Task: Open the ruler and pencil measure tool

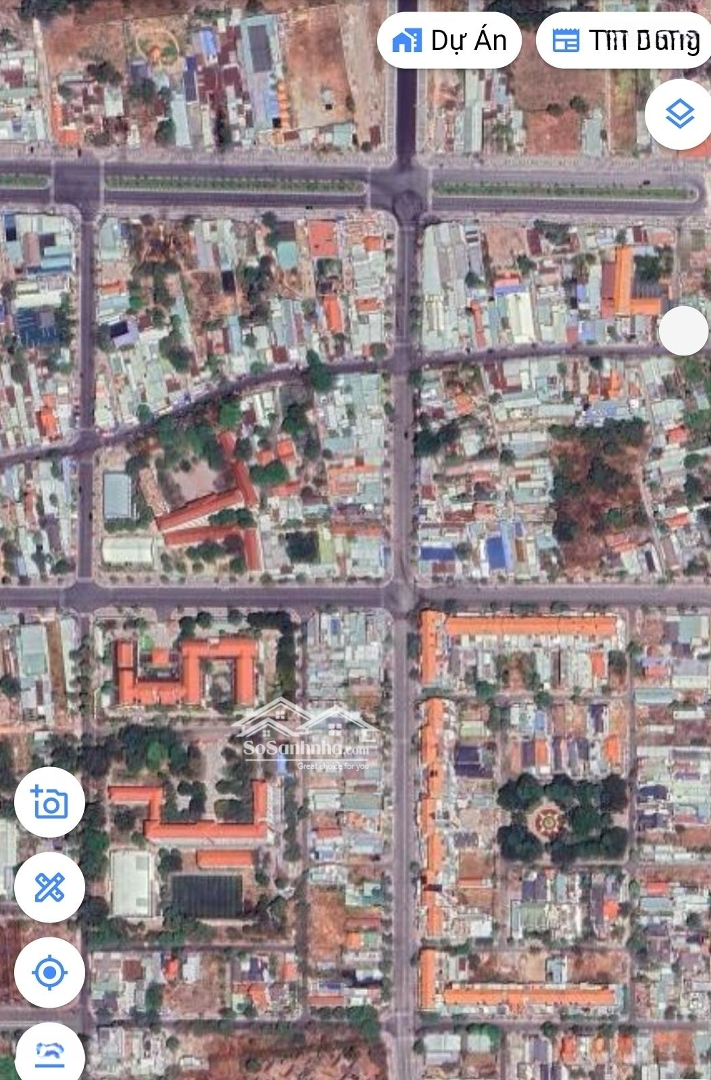Action: pyautogui.click(x=50, y=887)
